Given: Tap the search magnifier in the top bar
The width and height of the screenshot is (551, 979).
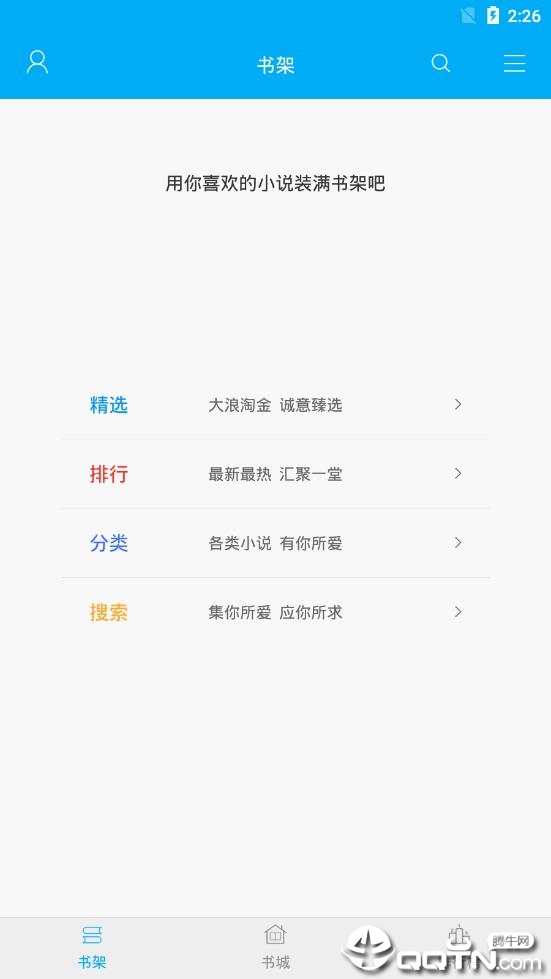Looking at the screenshot, I should click(x=441, y=63).
